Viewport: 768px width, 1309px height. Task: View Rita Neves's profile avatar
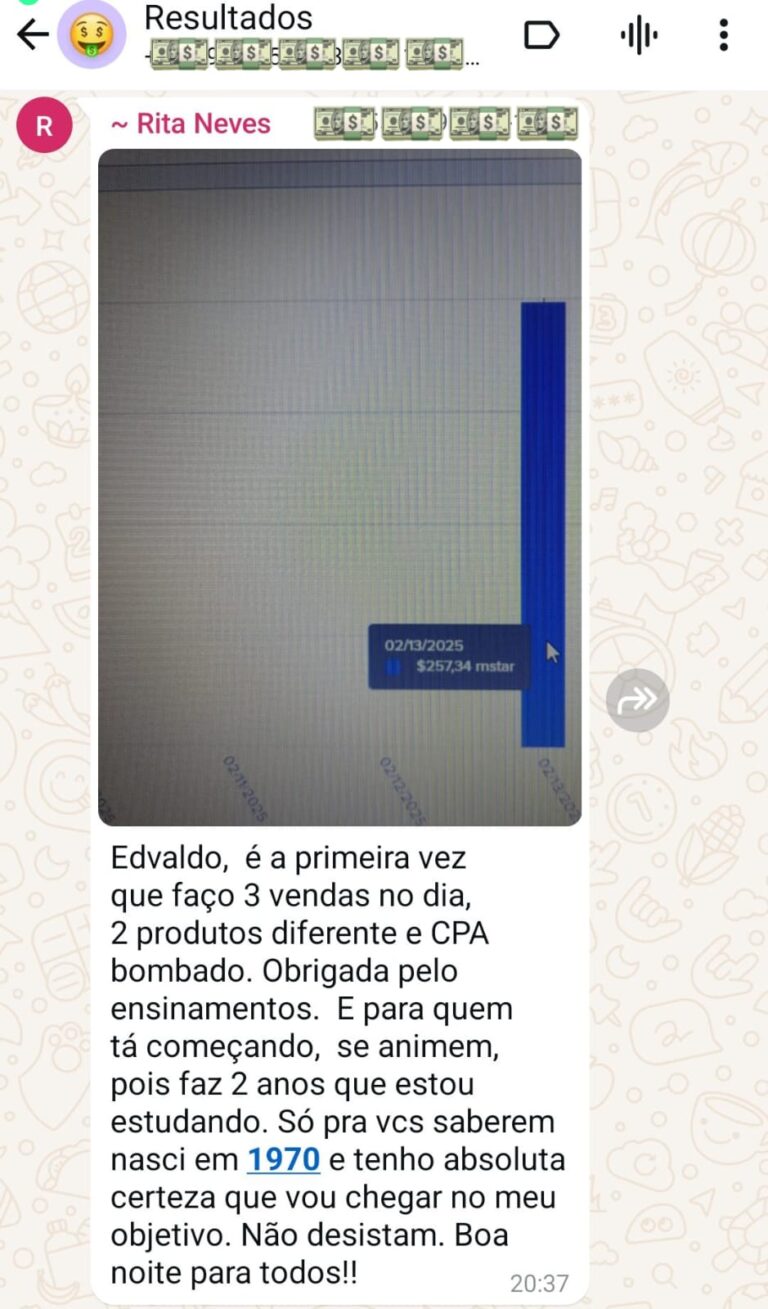(x=44, y=125)
